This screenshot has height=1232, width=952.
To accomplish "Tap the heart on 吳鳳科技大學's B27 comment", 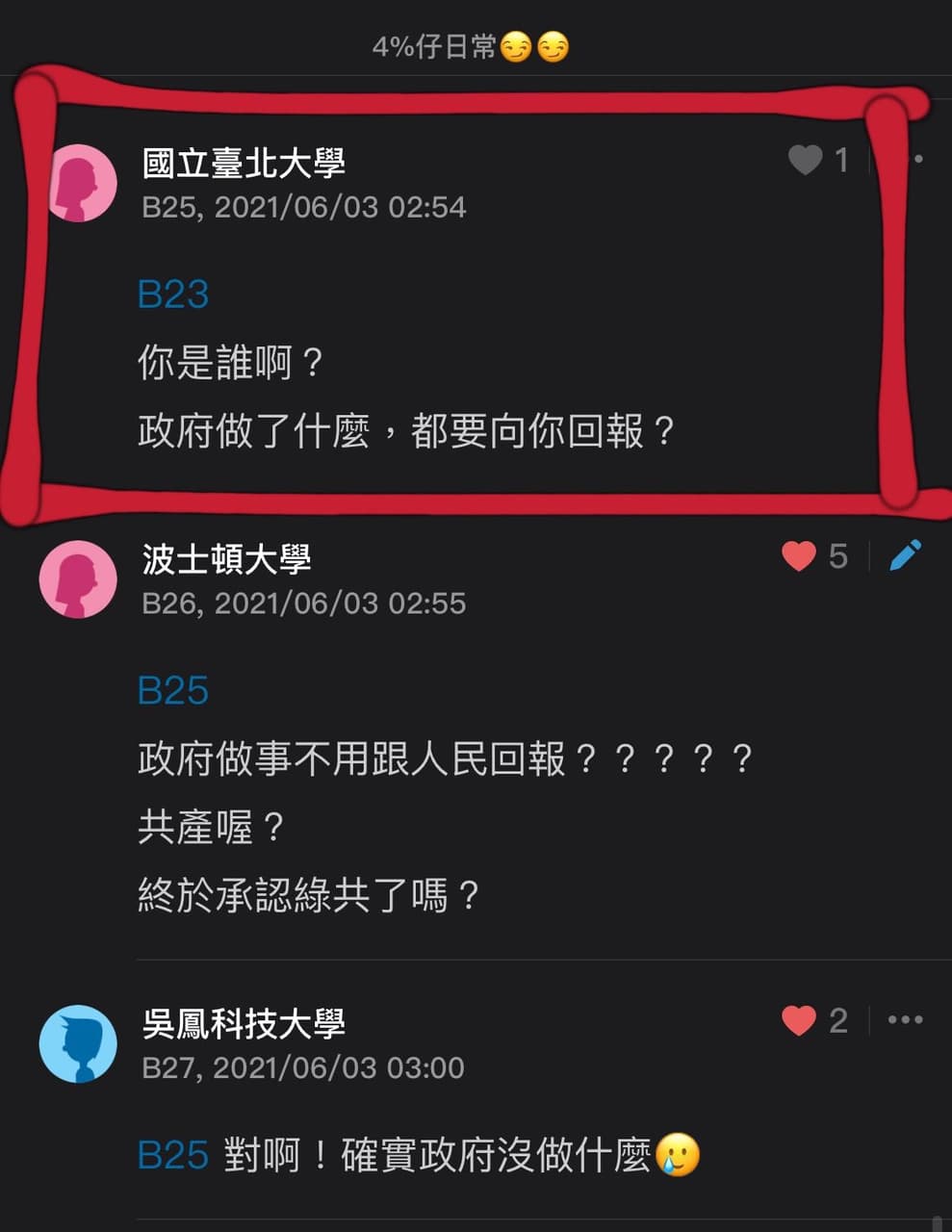I will [799, 1020].
